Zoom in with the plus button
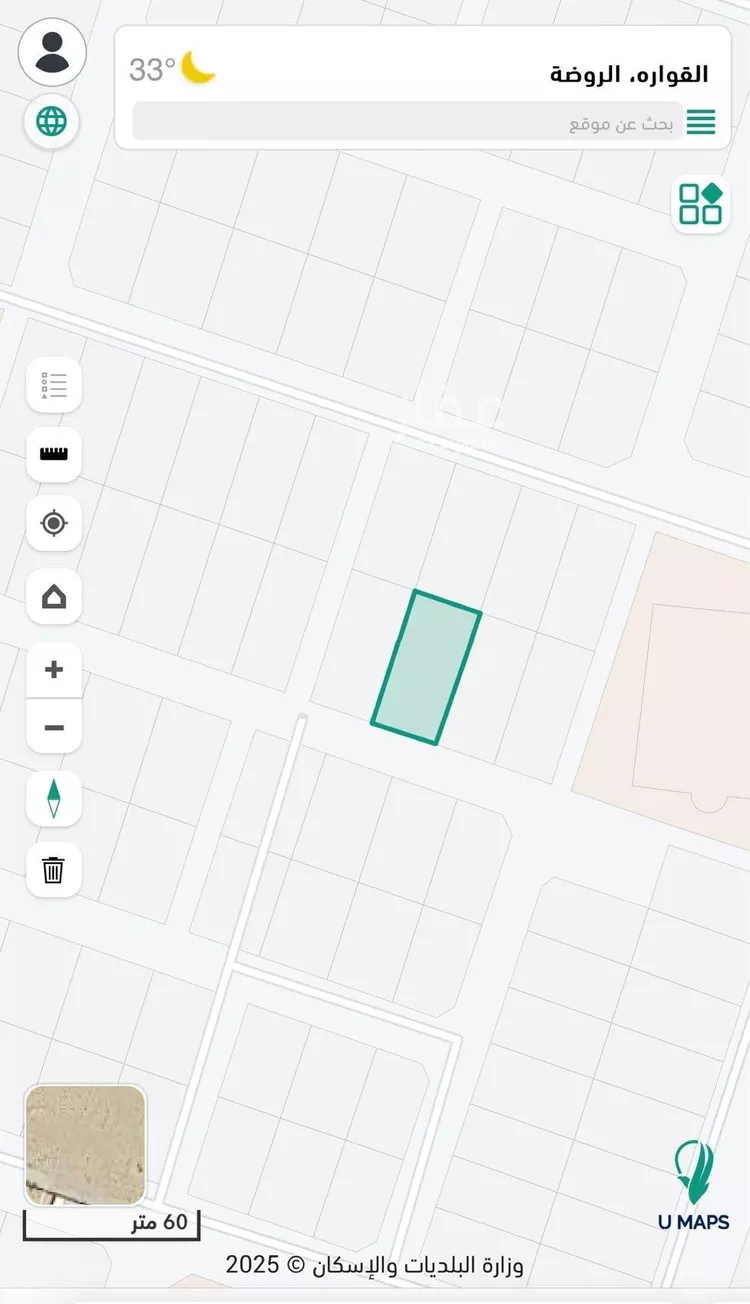This screenshot has width=750, height=1304. click(x=54, y=670)
